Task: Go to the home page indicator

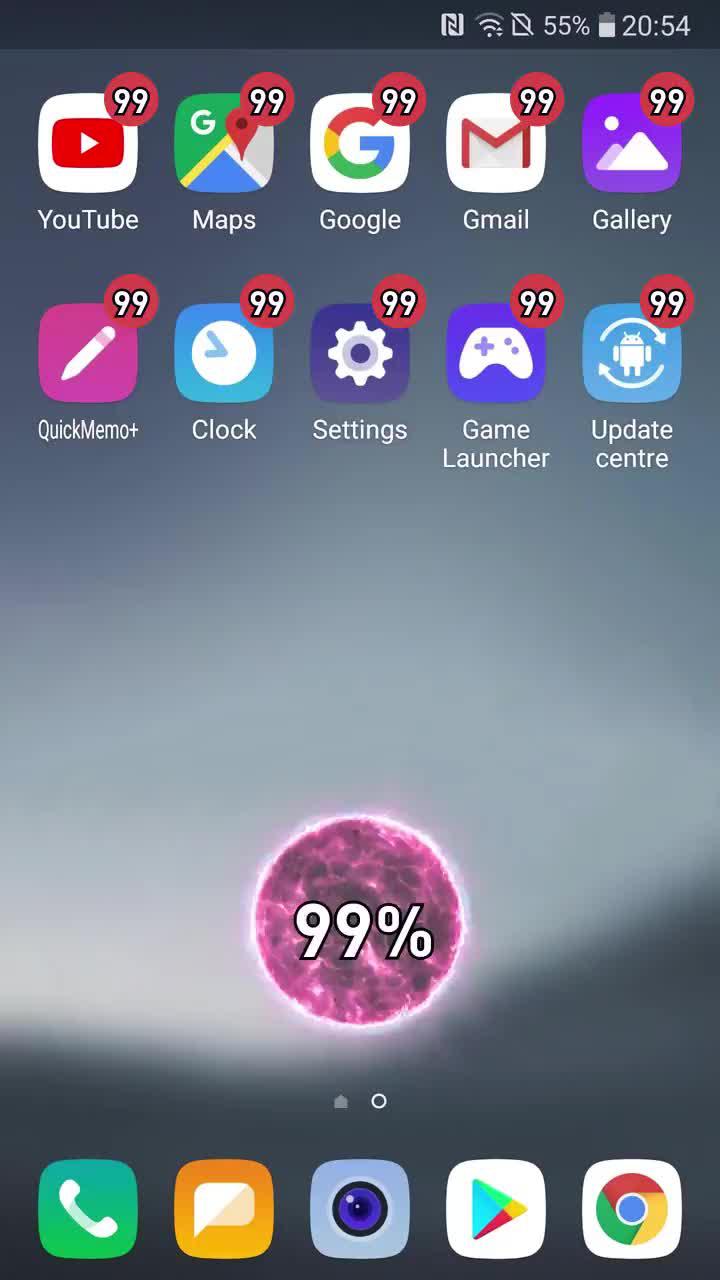Action: 341,1101
